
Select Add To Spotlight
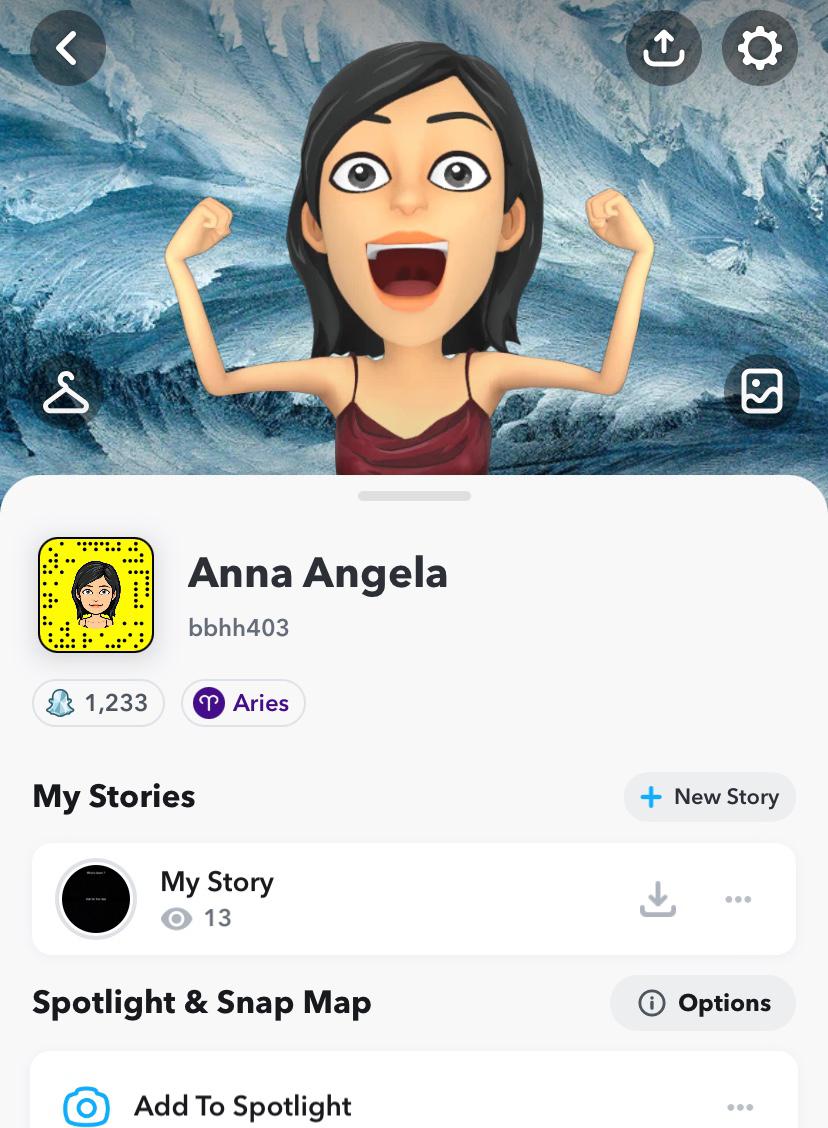(x=242, y=1106)
